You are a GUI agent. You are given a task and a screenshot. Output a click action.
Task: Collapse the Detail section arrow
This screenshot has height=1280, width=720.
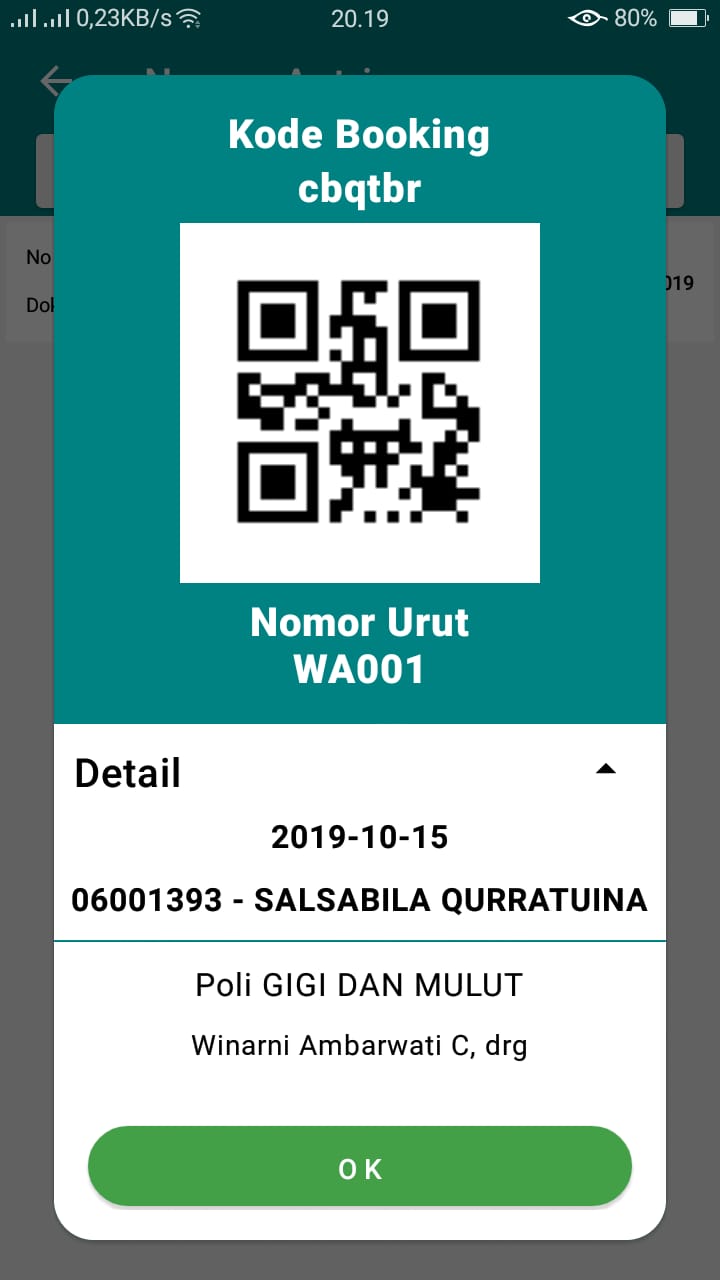tap(605, 769)
